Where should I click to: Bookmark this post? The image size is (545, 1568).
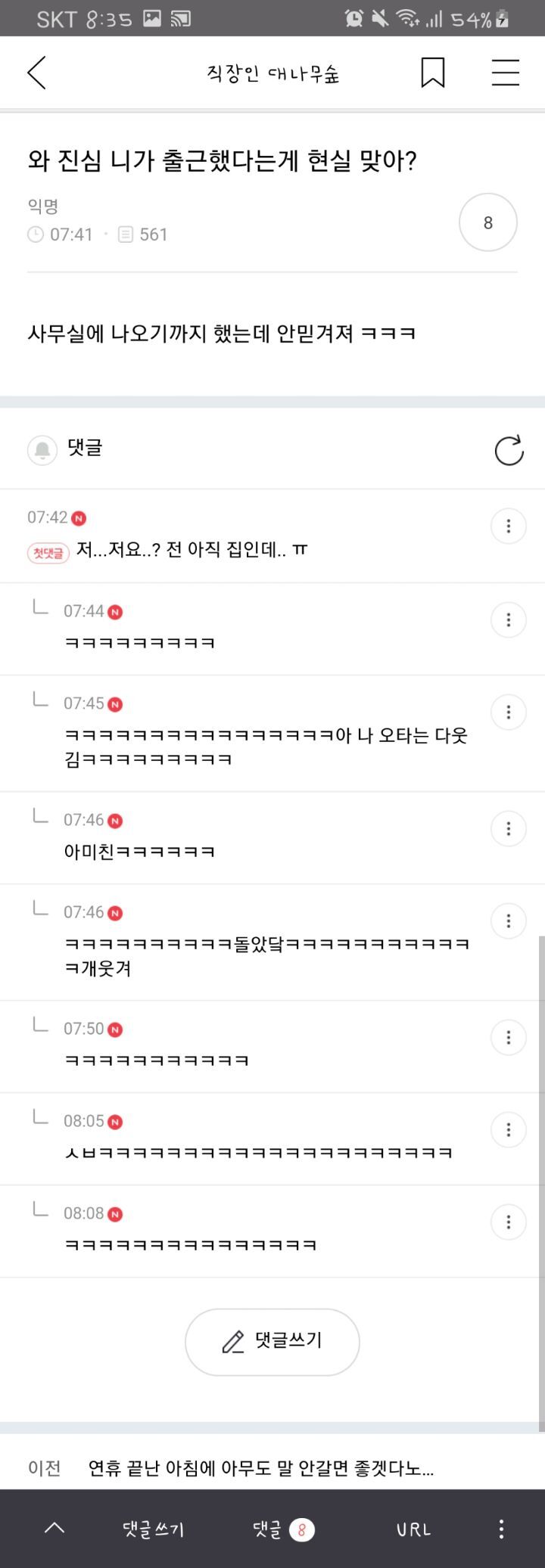[x=432, y=73]
